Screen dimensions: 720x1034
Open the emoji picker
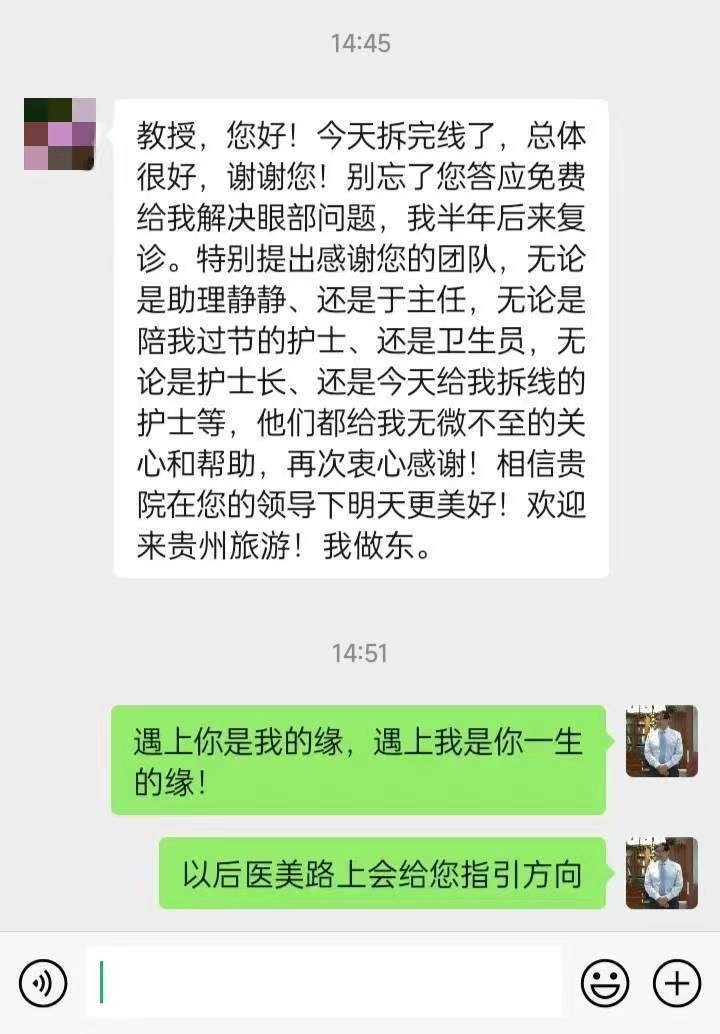[x=605, y=983]
